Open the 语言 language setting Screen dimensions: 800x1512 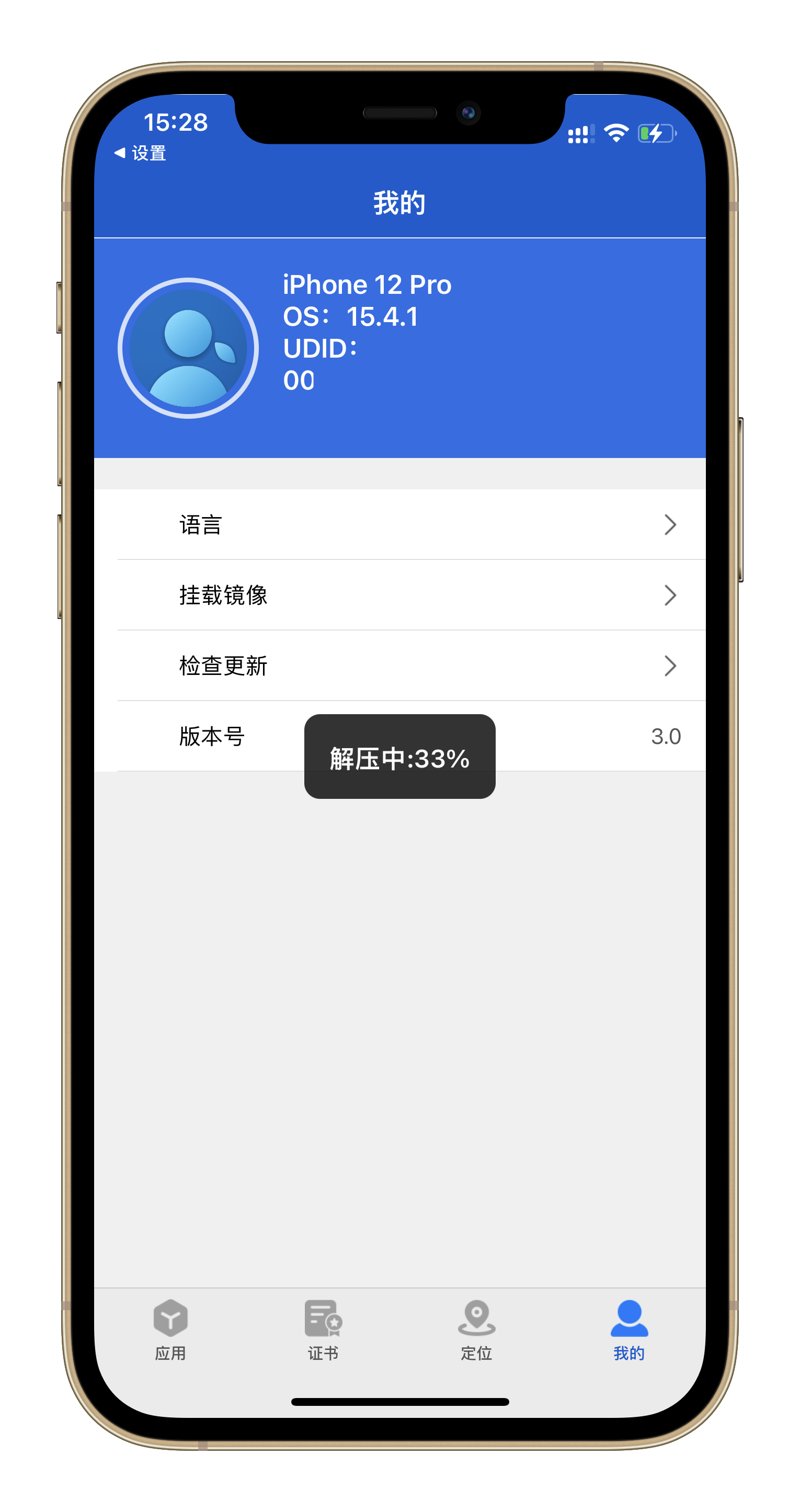(399, 524)
